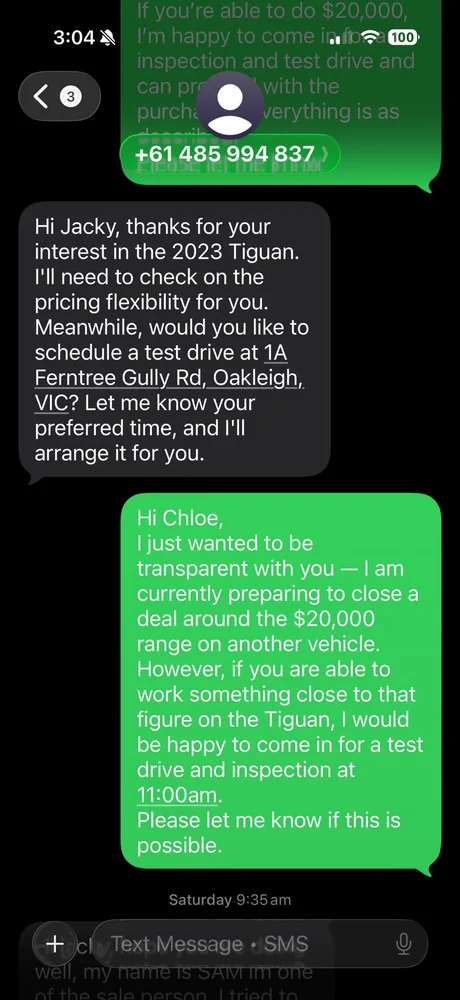Tap the contact avatar picture
This screenshot has height=1000, width=460.
(230, 104)
